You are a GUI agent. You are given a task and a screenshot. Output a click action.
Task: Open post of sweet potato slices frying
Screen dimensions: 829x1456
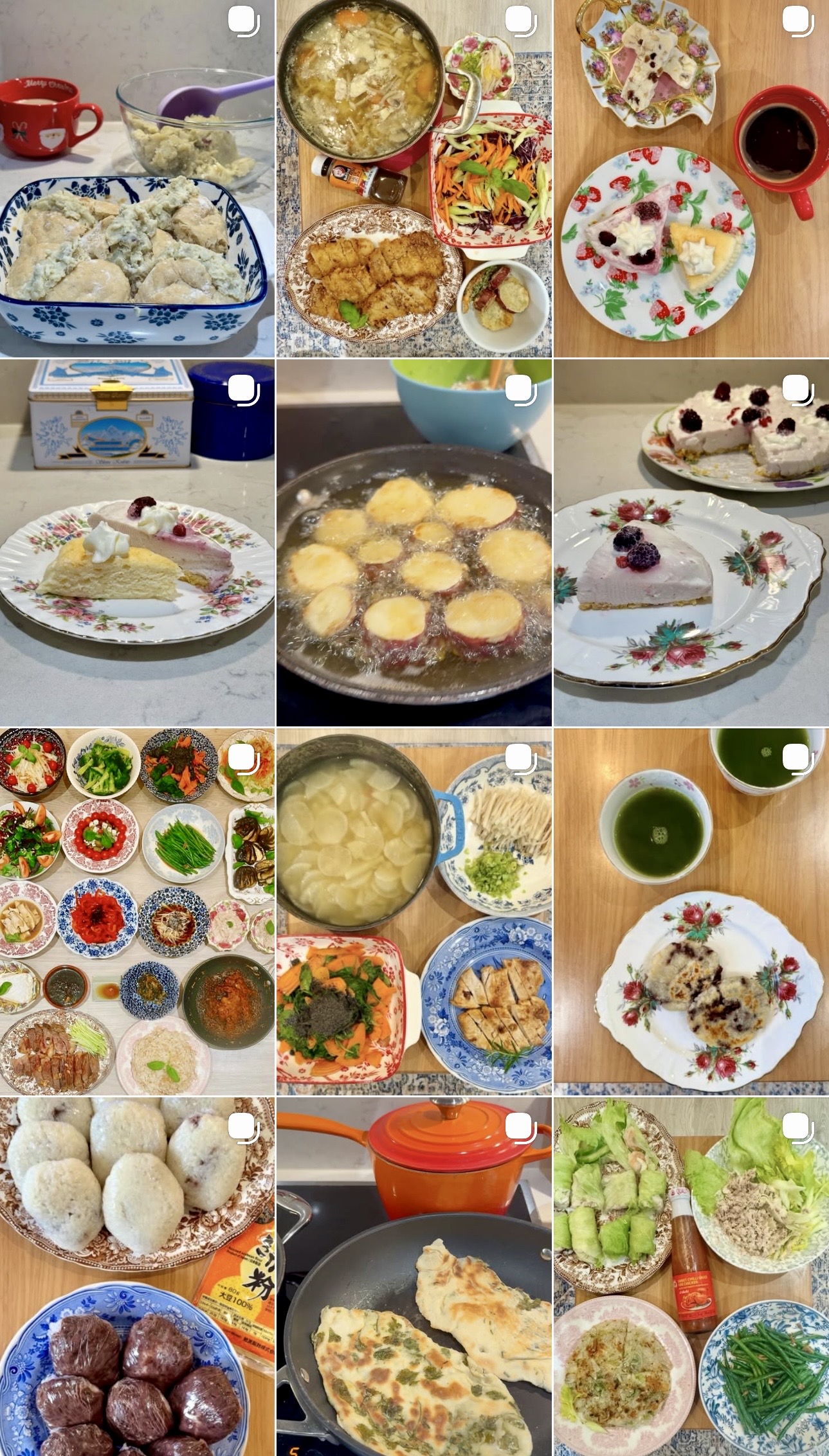tap(414, 543)
